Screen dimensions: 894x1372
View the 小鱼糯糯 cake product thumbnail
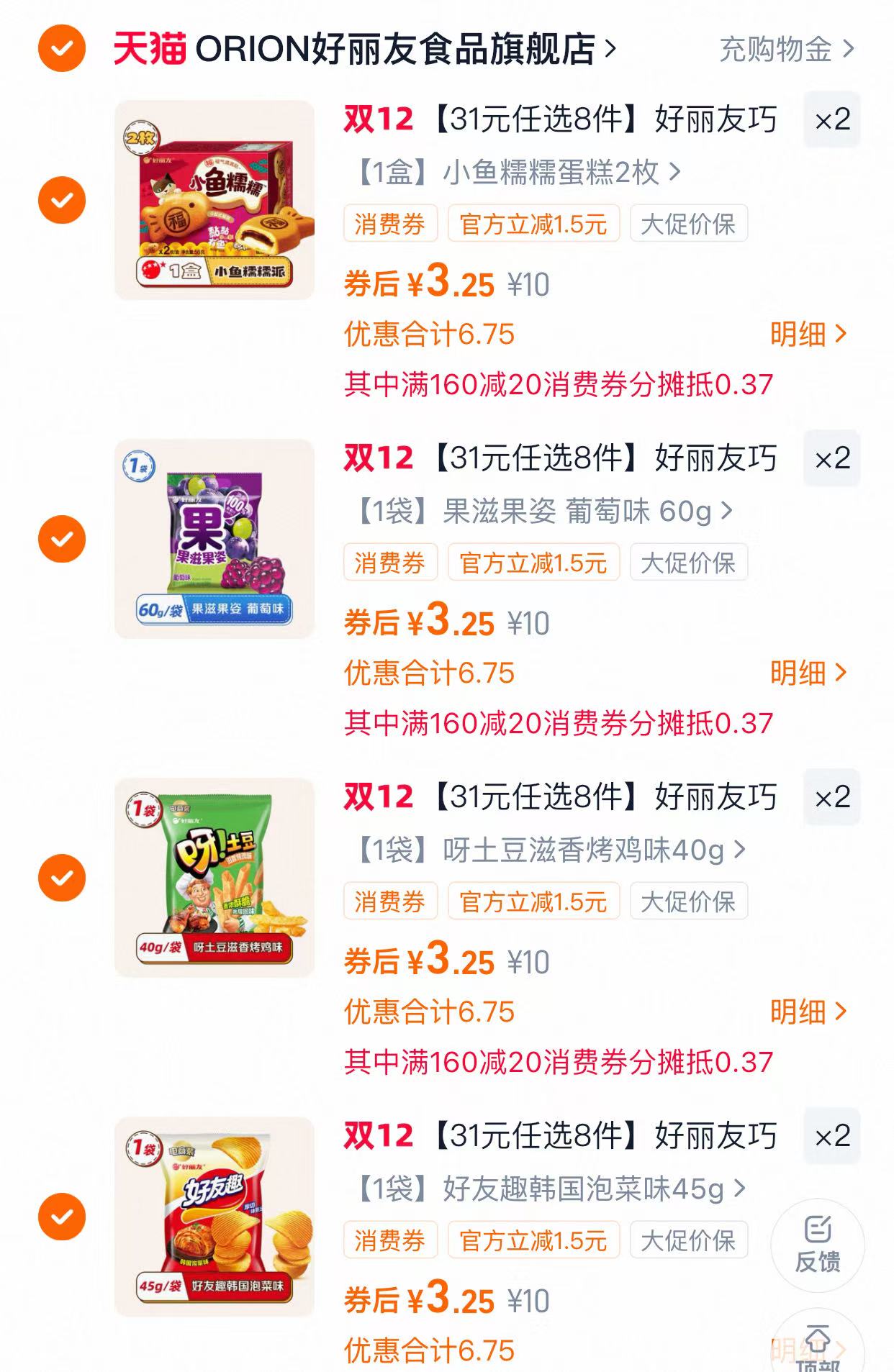click(216, 200)
